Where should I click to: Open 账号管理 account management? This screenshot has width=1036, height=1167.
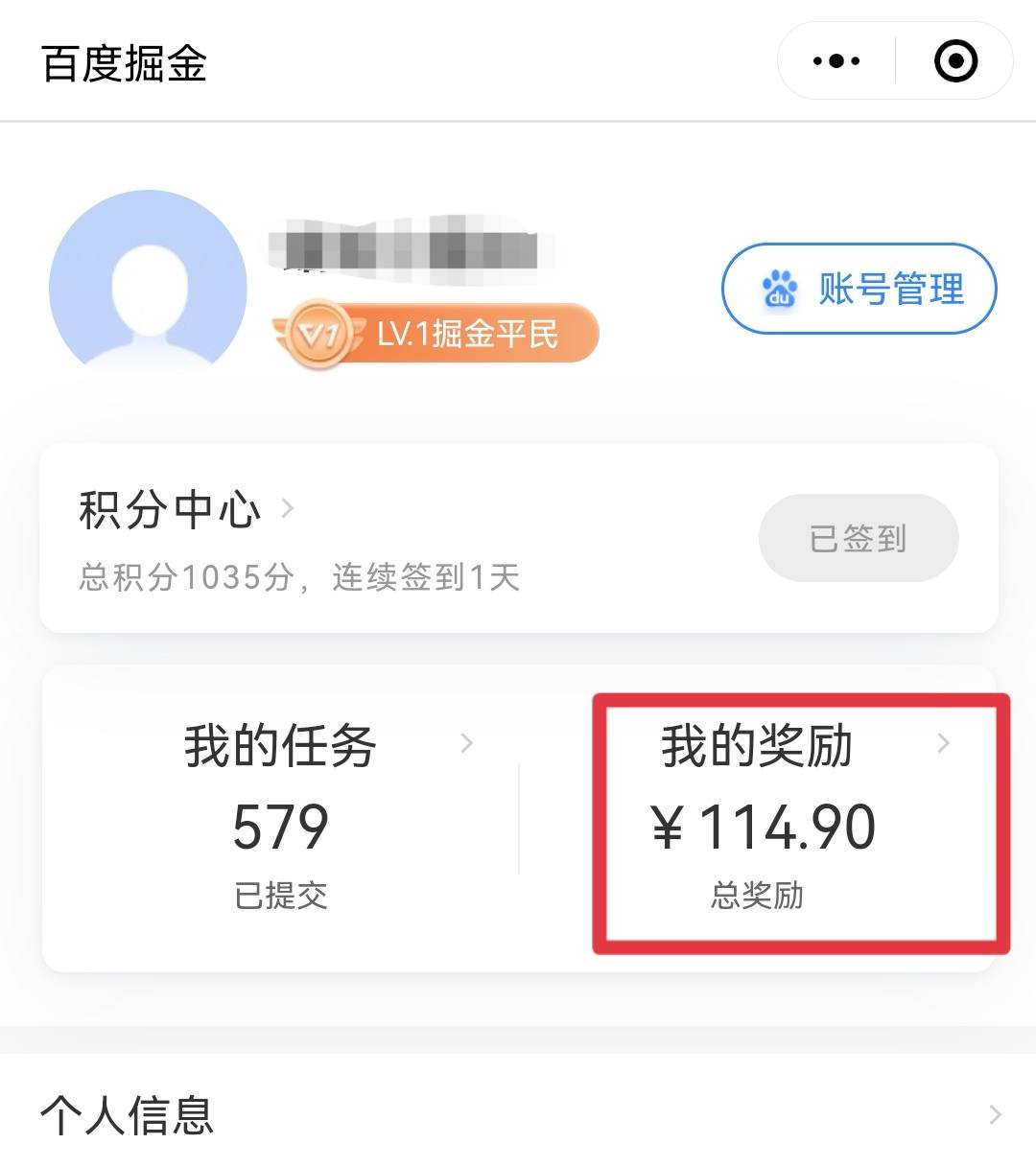(859, 288)
